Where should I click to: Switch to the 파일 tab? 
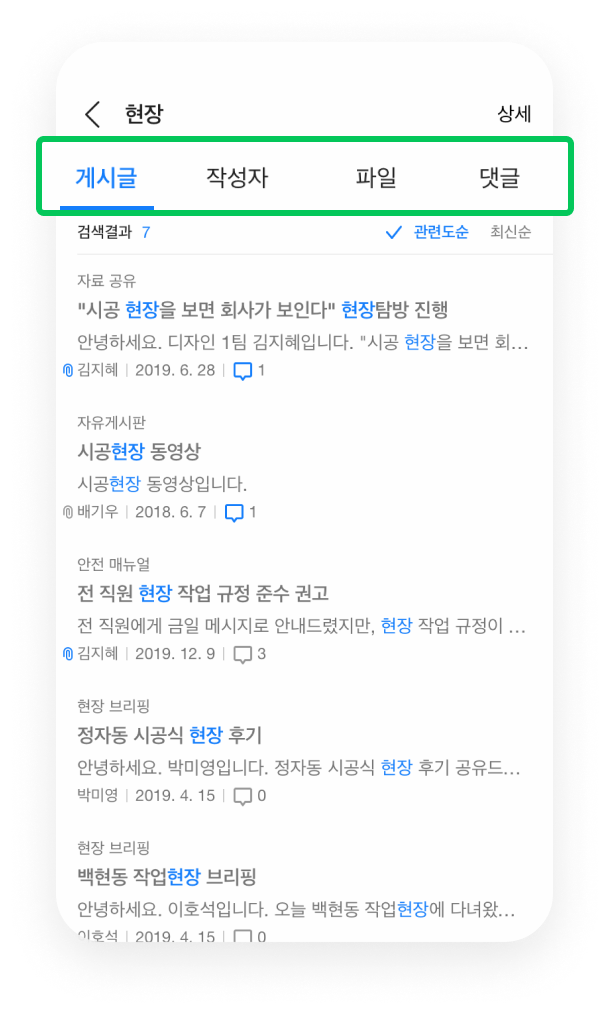pos(376,178)
